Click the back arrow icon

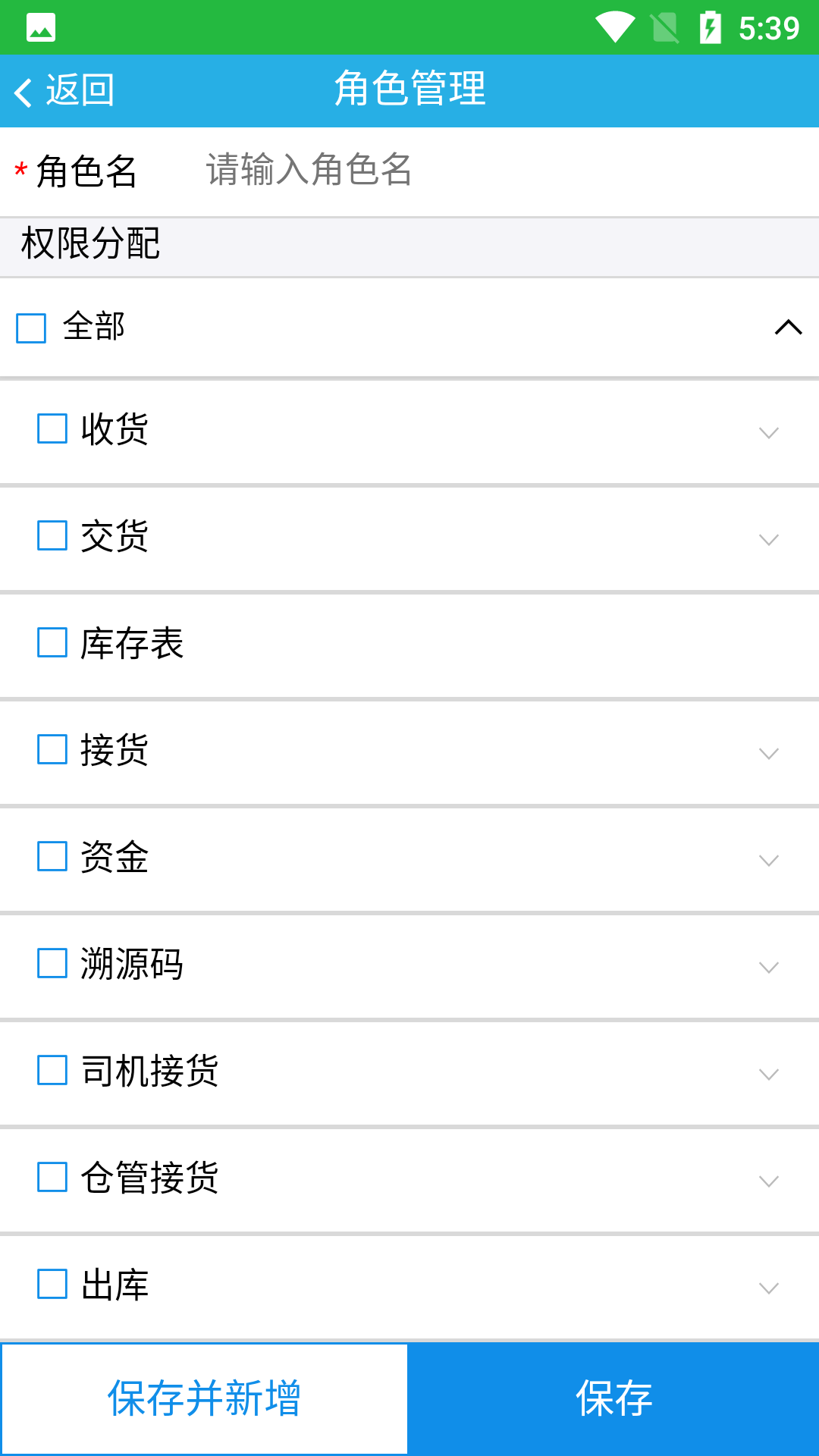[x=23, y=89]
